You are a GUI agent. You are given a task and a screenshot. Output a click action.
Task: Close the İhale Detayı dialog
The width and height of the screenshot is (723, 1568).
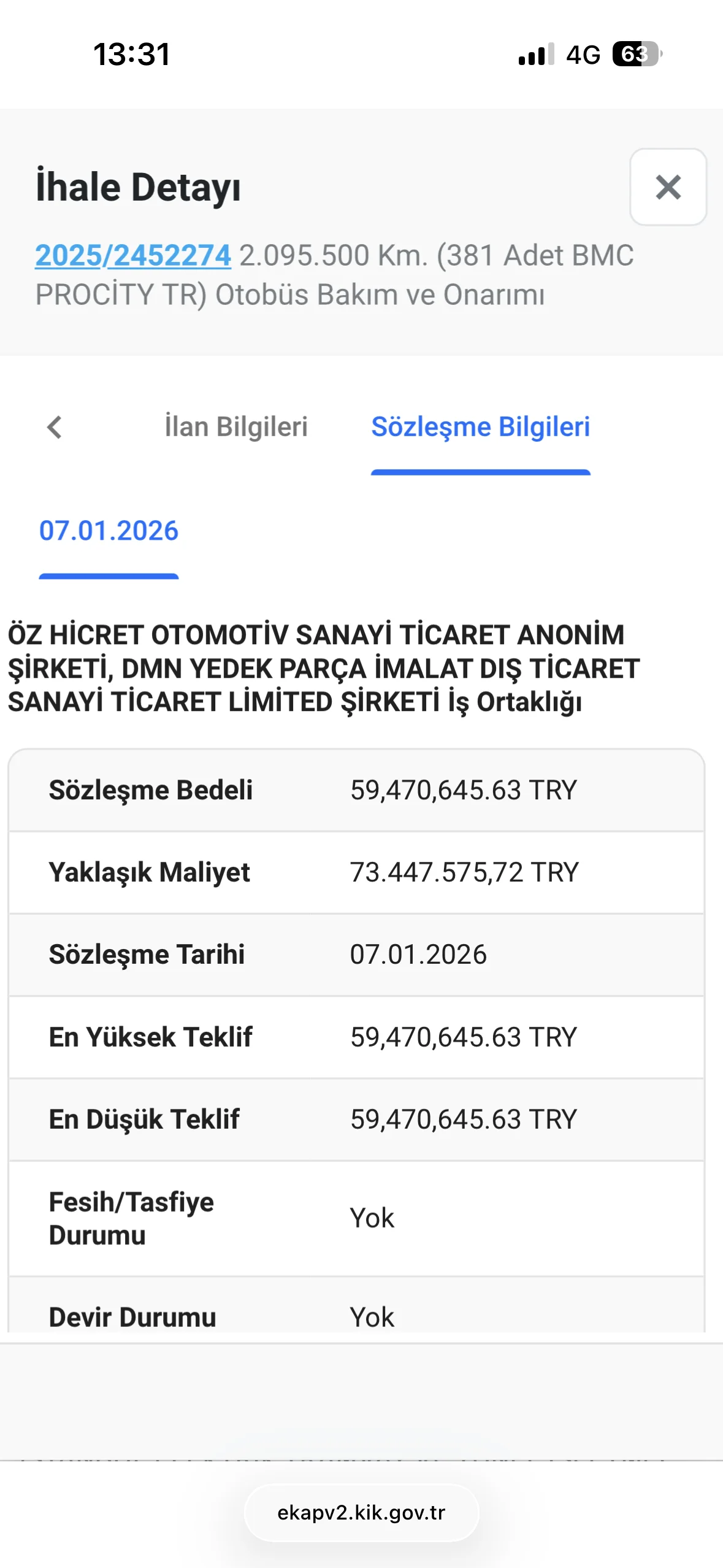click(x=668, y=187)
